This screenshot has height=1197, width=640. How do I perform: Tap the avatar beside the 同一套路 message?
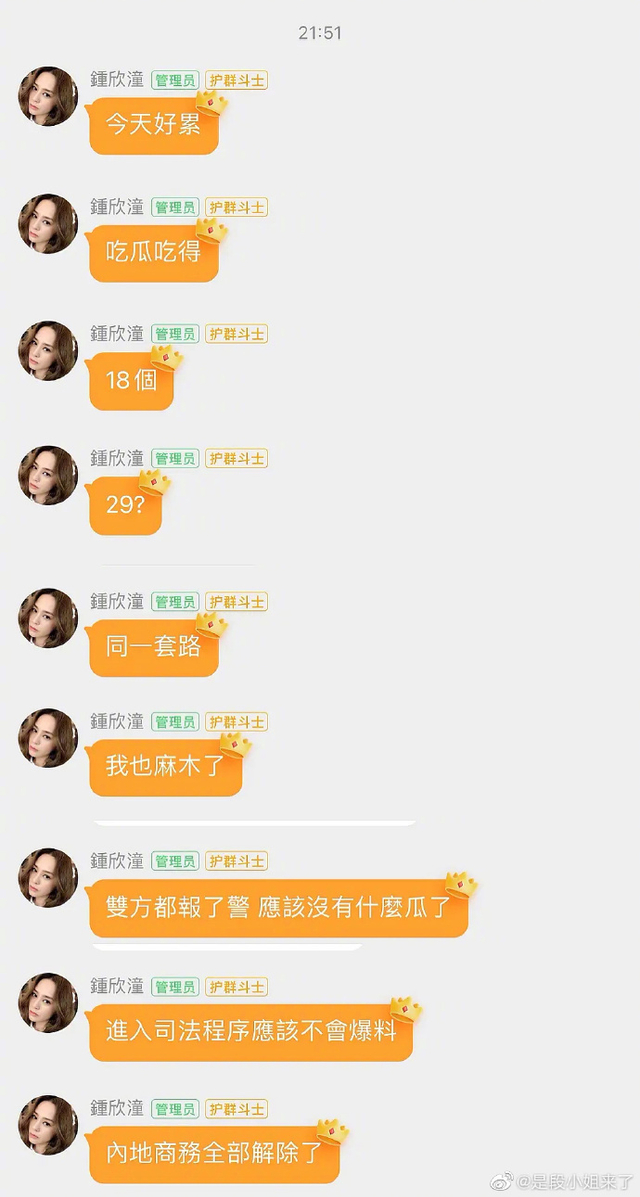48,618
